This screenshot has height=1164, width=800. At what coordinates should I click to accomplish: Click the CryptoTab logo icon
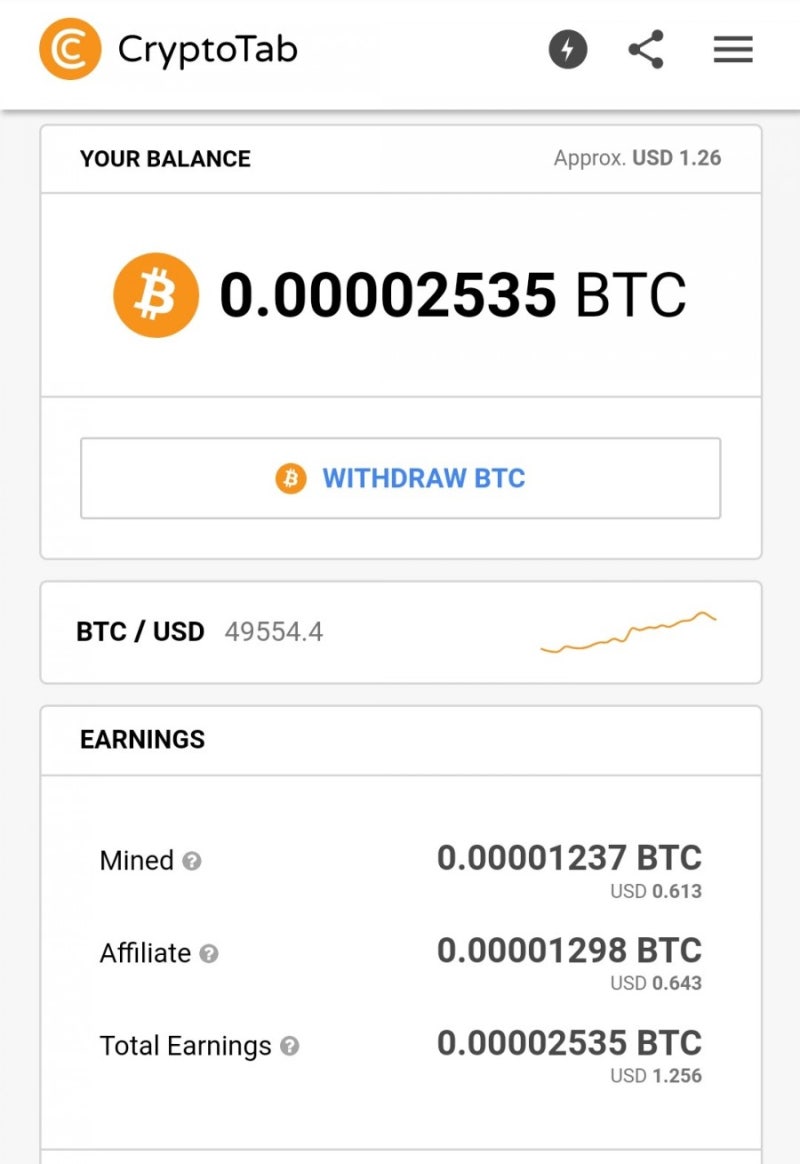(x=69, y=48)
